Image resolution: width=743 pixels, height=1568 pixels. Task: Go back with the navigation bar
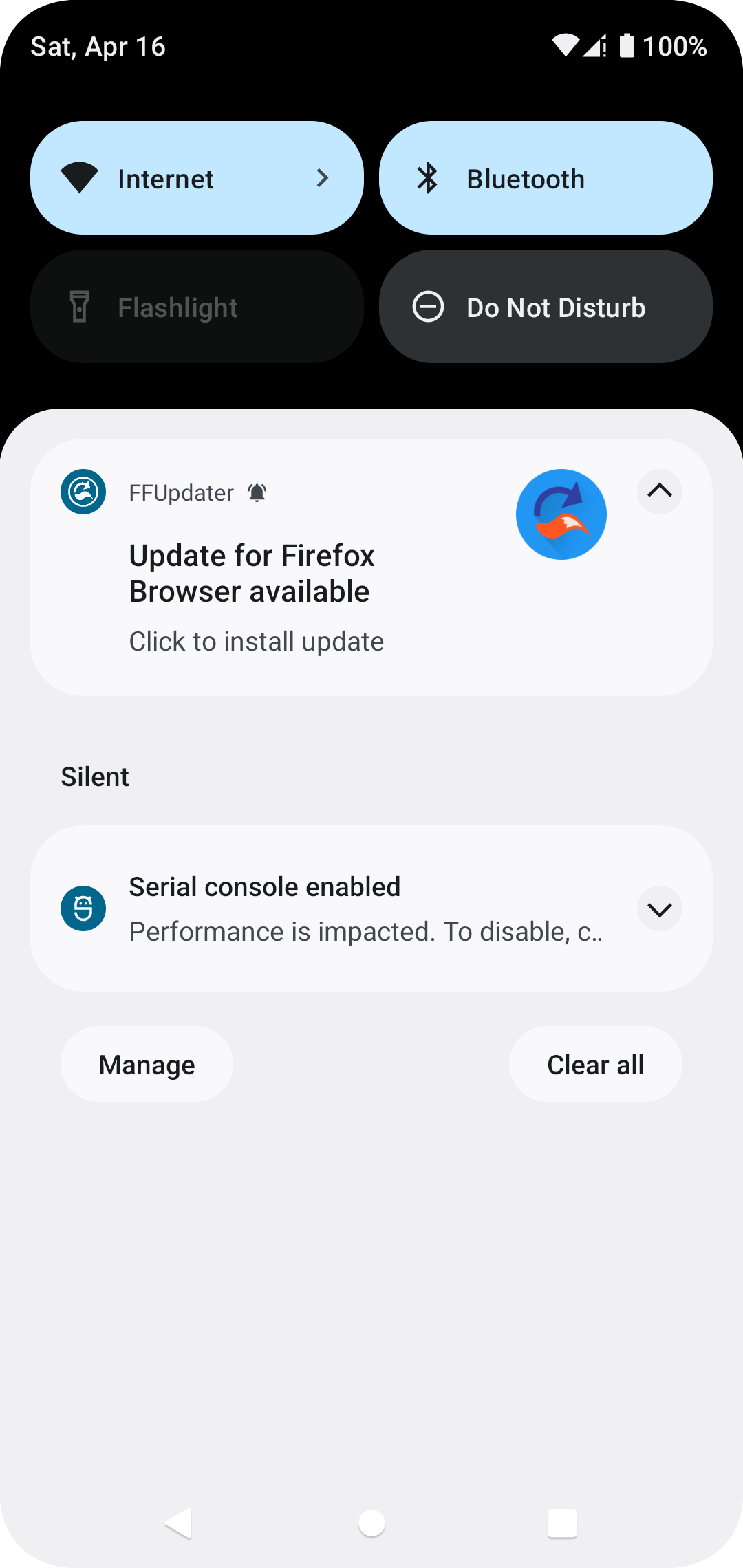coord(179,1523)
